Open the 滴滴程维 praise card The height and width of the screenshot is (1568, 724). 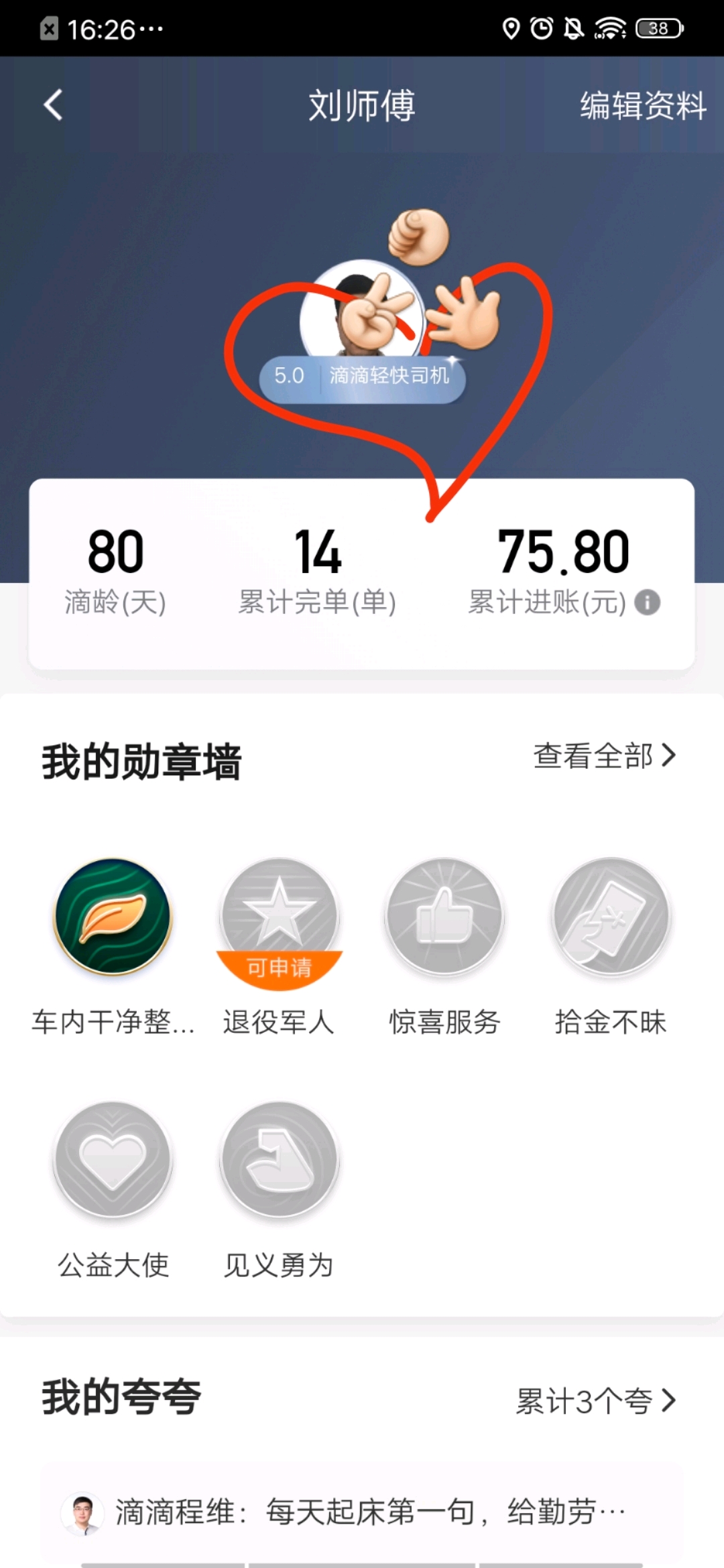click(x=362, y=1512)
